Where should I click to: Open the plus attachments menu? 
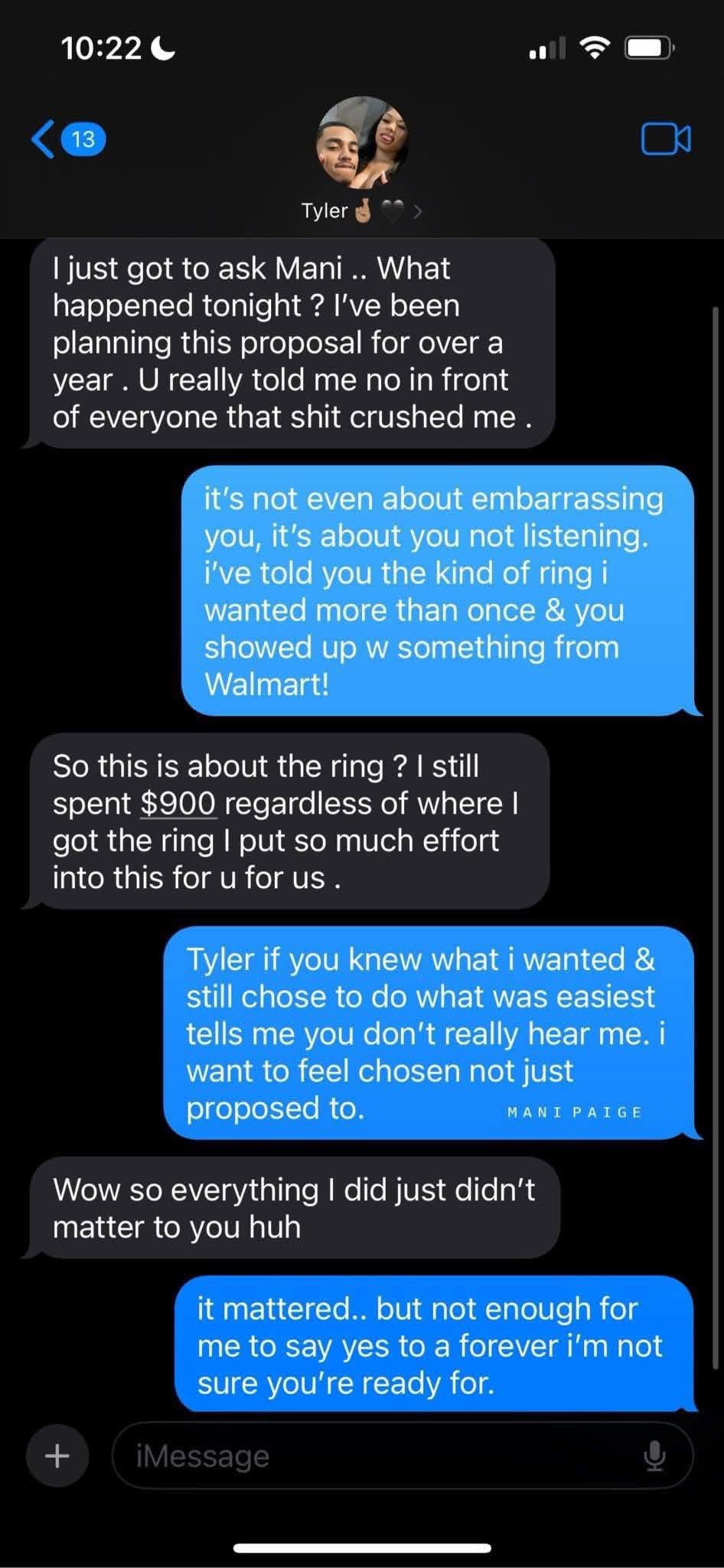57,1455
